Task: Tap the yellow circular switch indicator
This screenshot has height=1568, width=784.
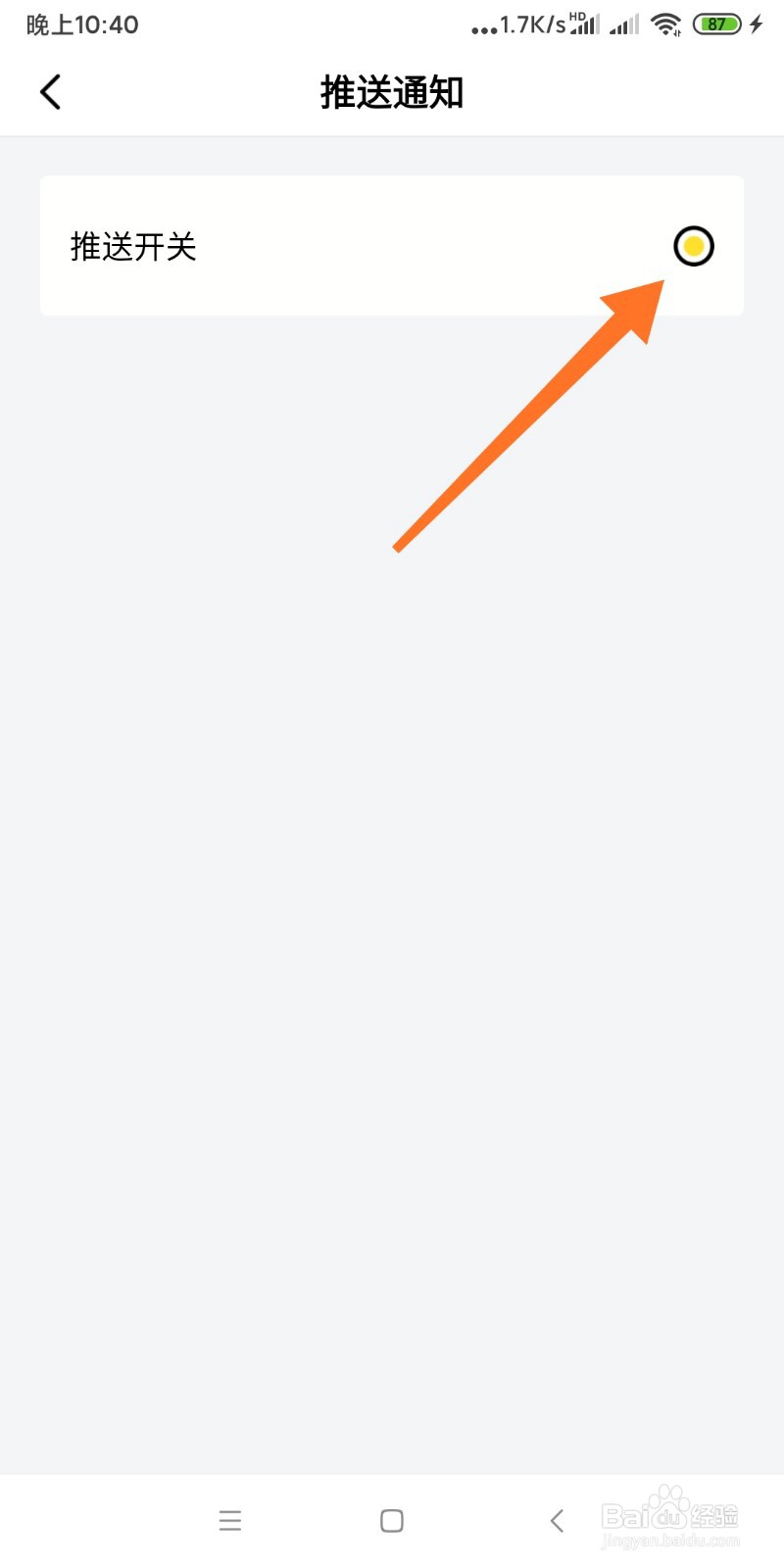Action: click(x=694, y=246)
